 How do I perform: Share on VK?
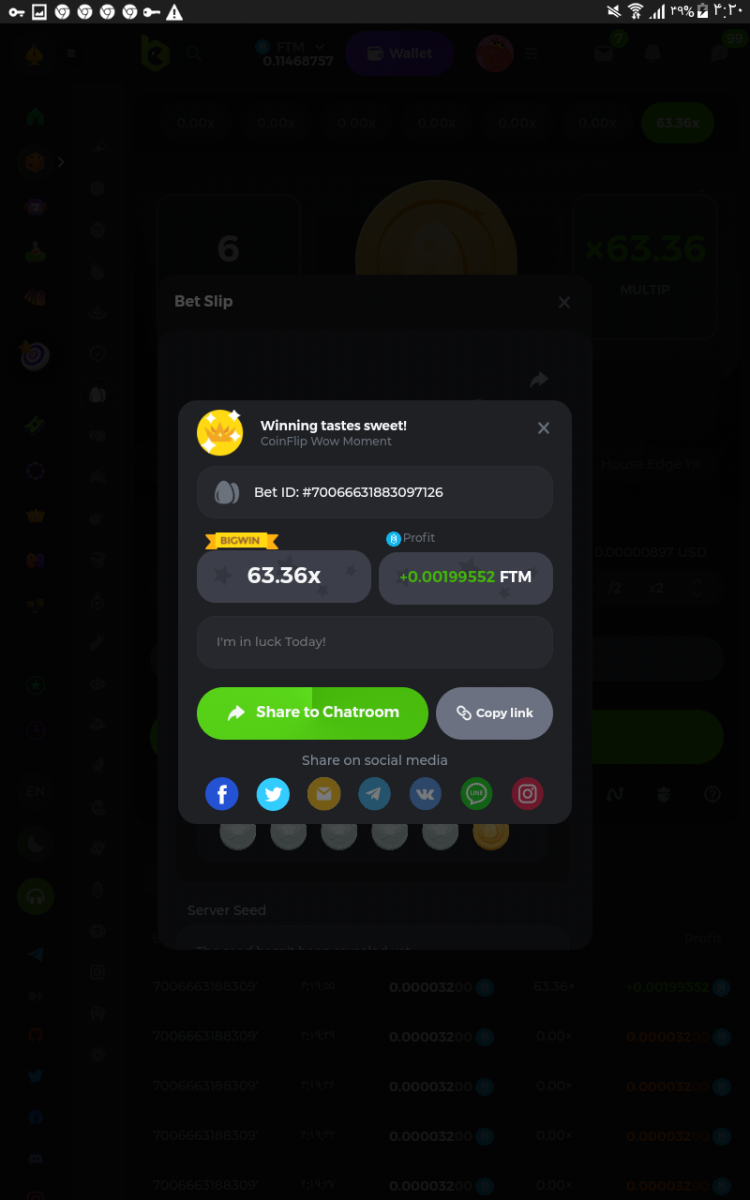coord(426,795)
